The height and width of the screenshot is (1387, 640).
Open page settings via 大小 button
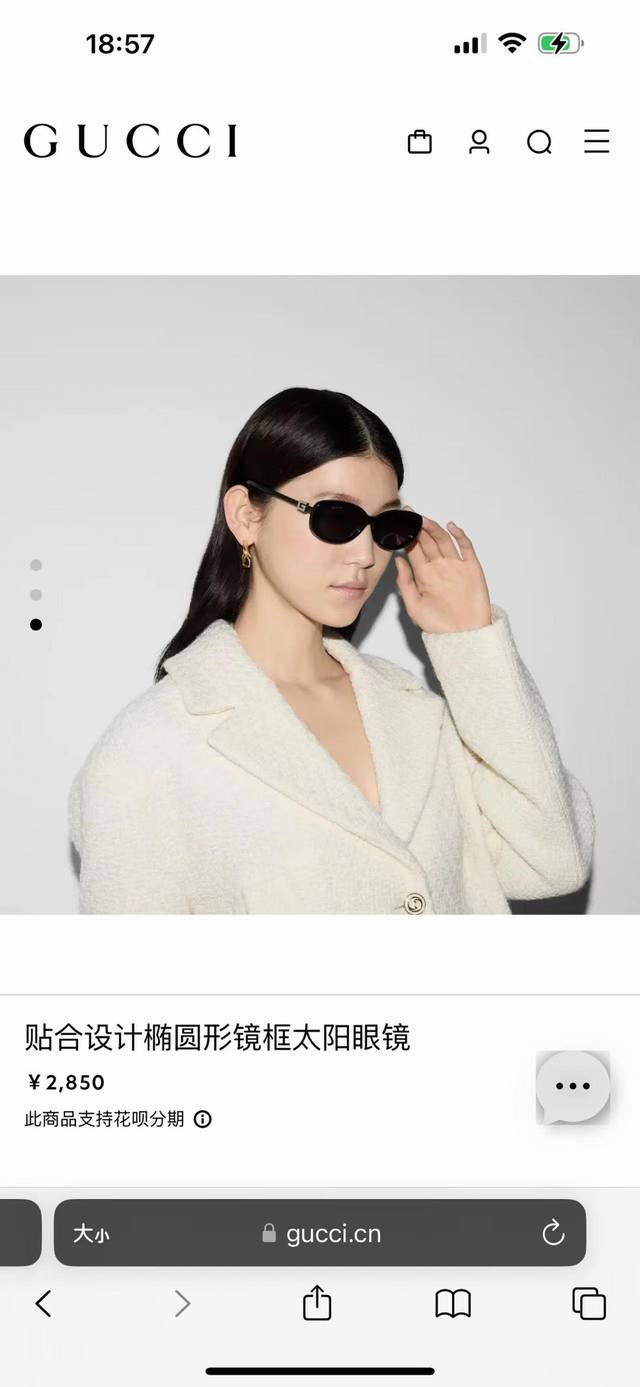tap(91, 1234)
